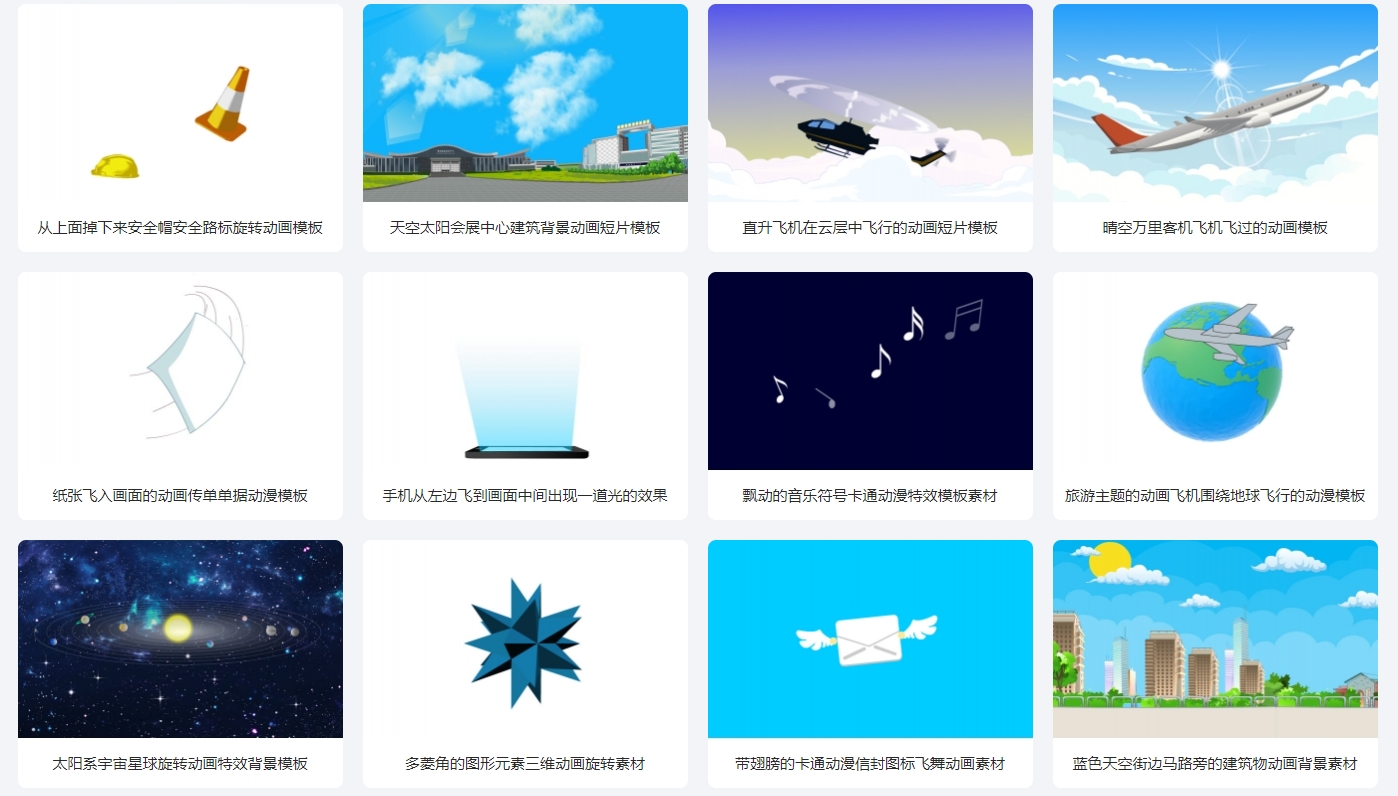Select the helicopter flying in clouds template
Image resolution: width=1398 pixels, height=796 pixels.
point(870,103)
